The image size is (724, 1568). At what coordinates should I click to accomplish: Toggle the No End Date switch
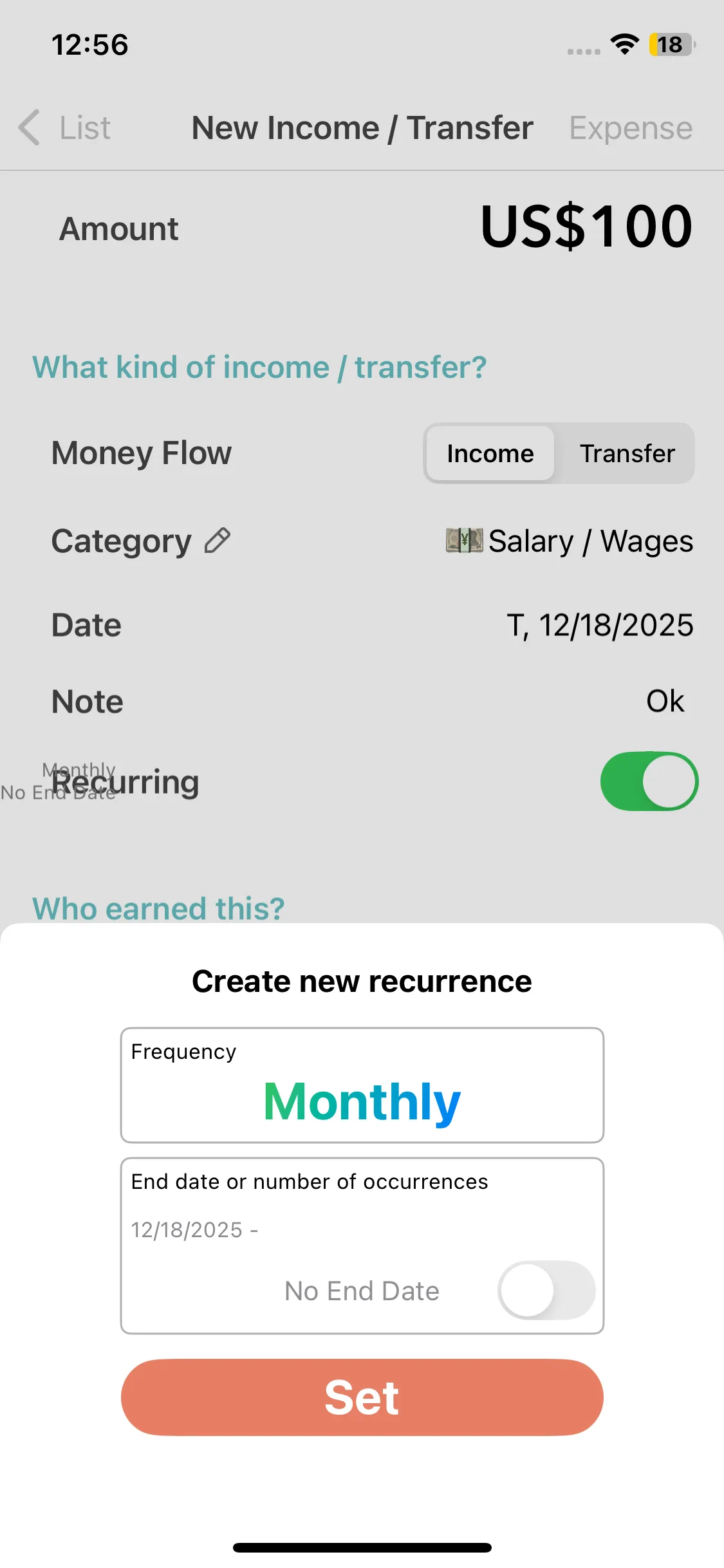point(546,1290)
